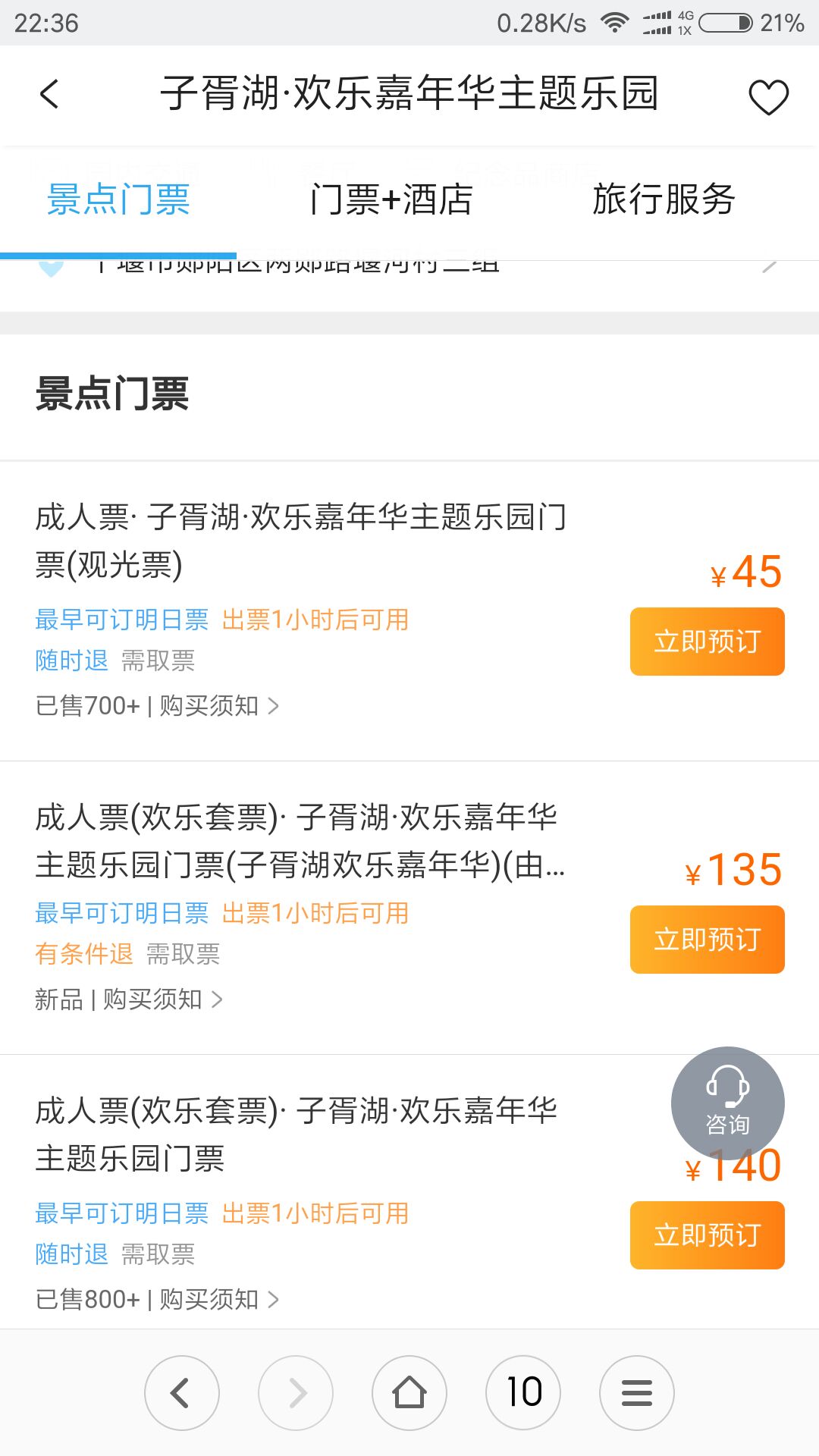Go back using the header arrow

(x=50, y=95)
